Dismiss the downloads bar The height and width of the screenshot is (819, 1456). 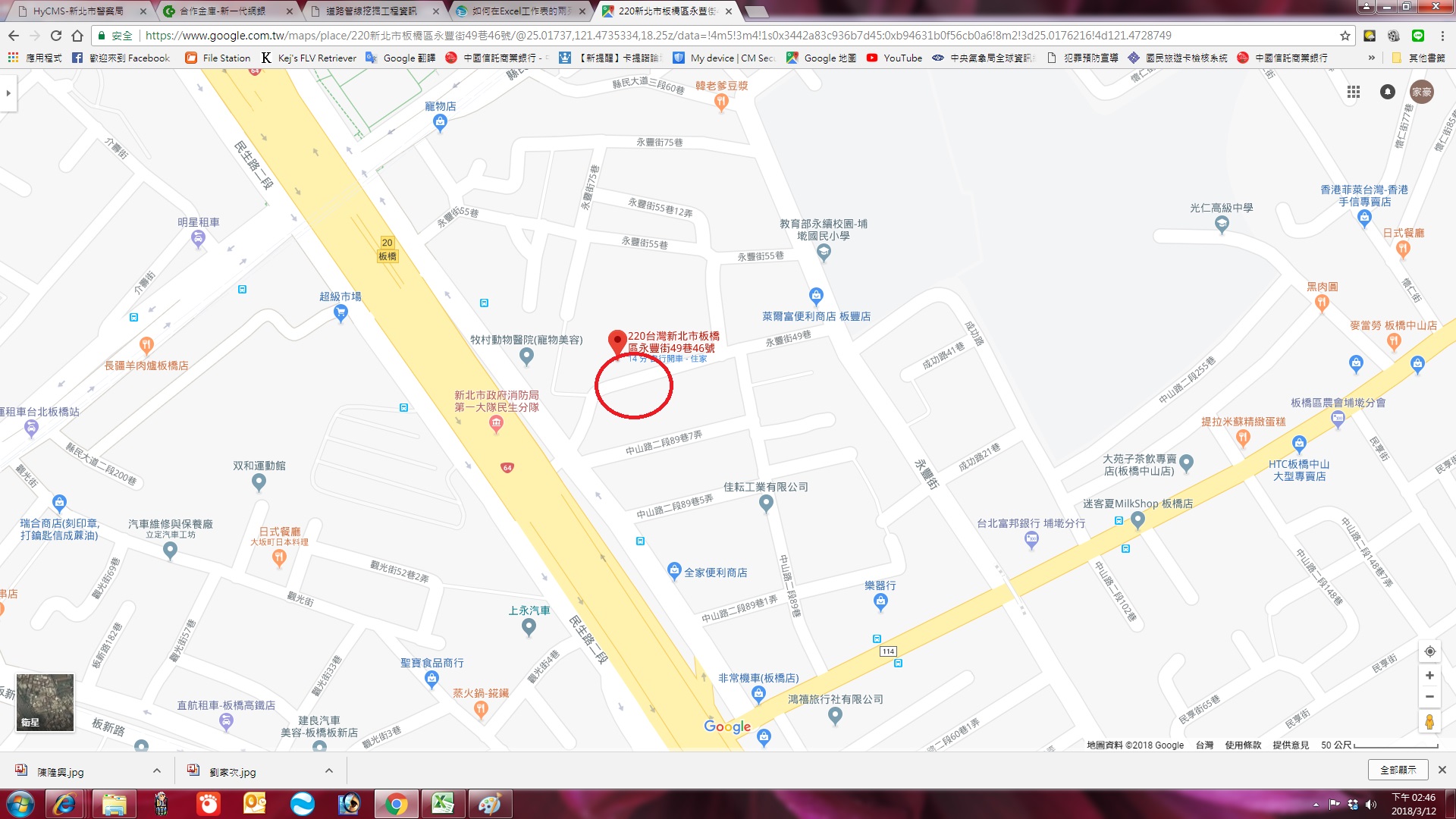(x=1442, y=770)
